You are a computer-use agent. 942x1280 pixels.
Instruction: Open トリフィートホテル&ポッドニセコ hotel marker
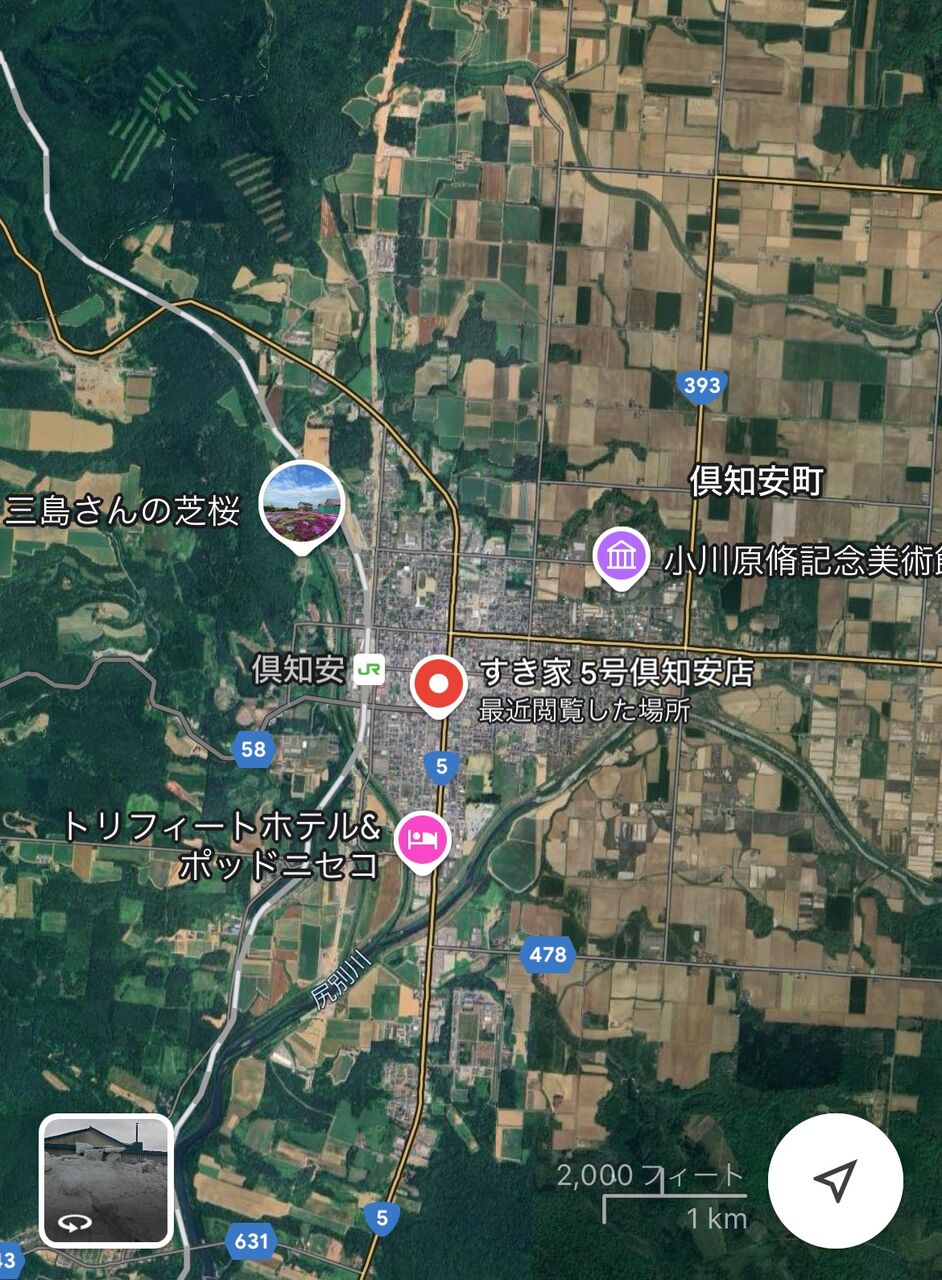pyautogui.click(x=422, y=838)
